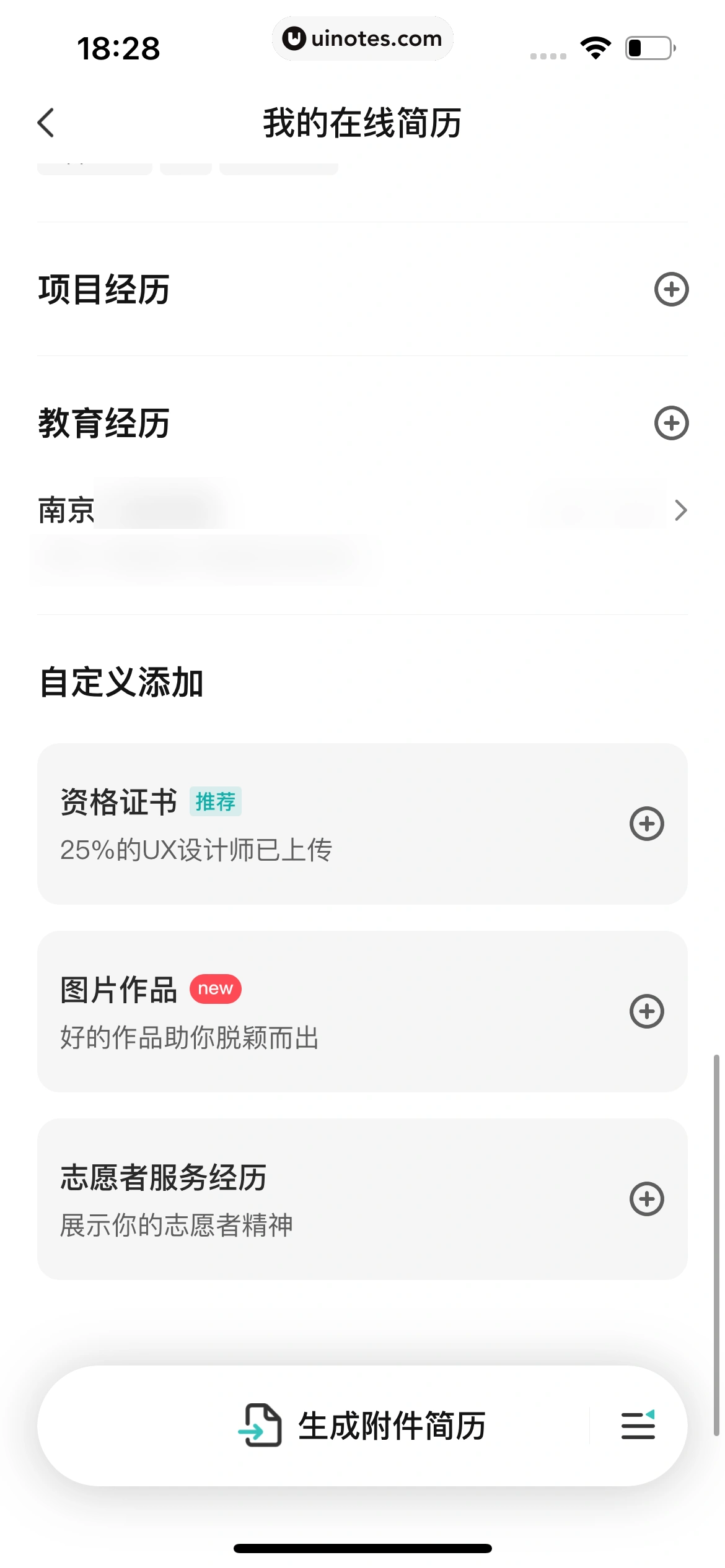Add a 教育经历 entry via its plus icon

pyautogui.click(x=673, y=424)
